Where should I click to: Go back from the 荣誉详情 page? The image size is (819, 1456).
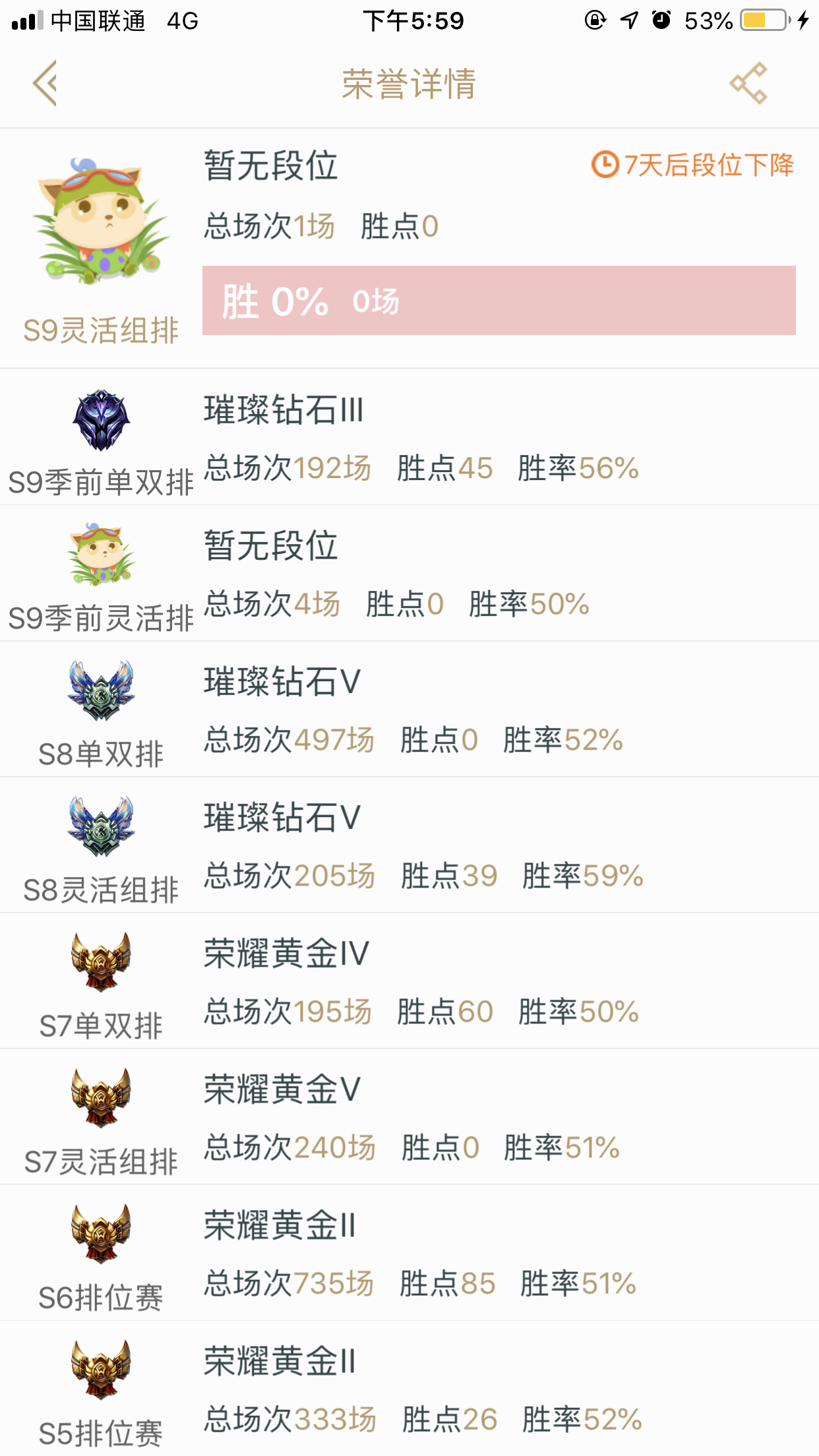click(x=45, y=83)
